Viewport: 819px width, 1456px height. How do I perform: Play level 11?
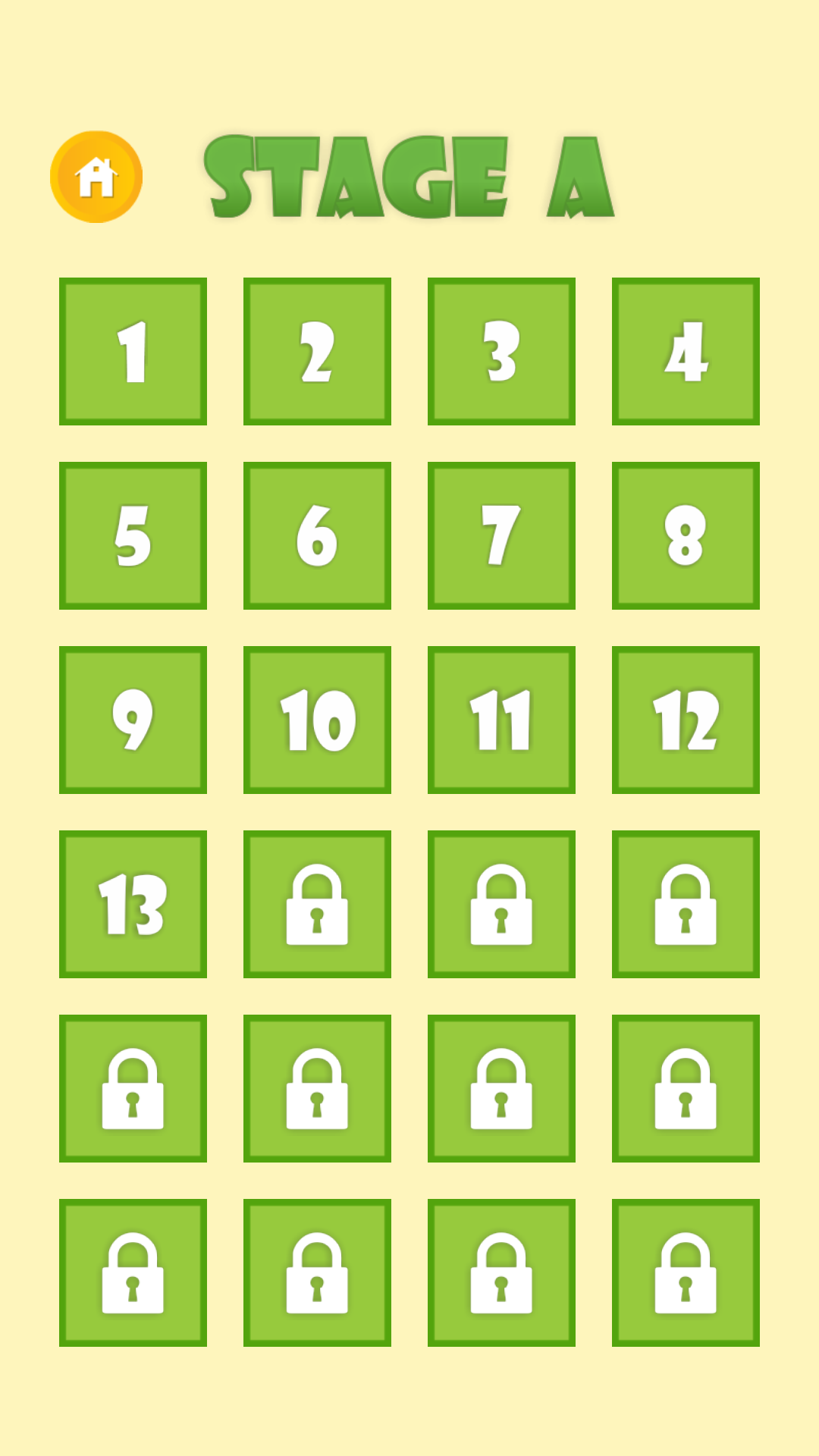click(501, 720)
